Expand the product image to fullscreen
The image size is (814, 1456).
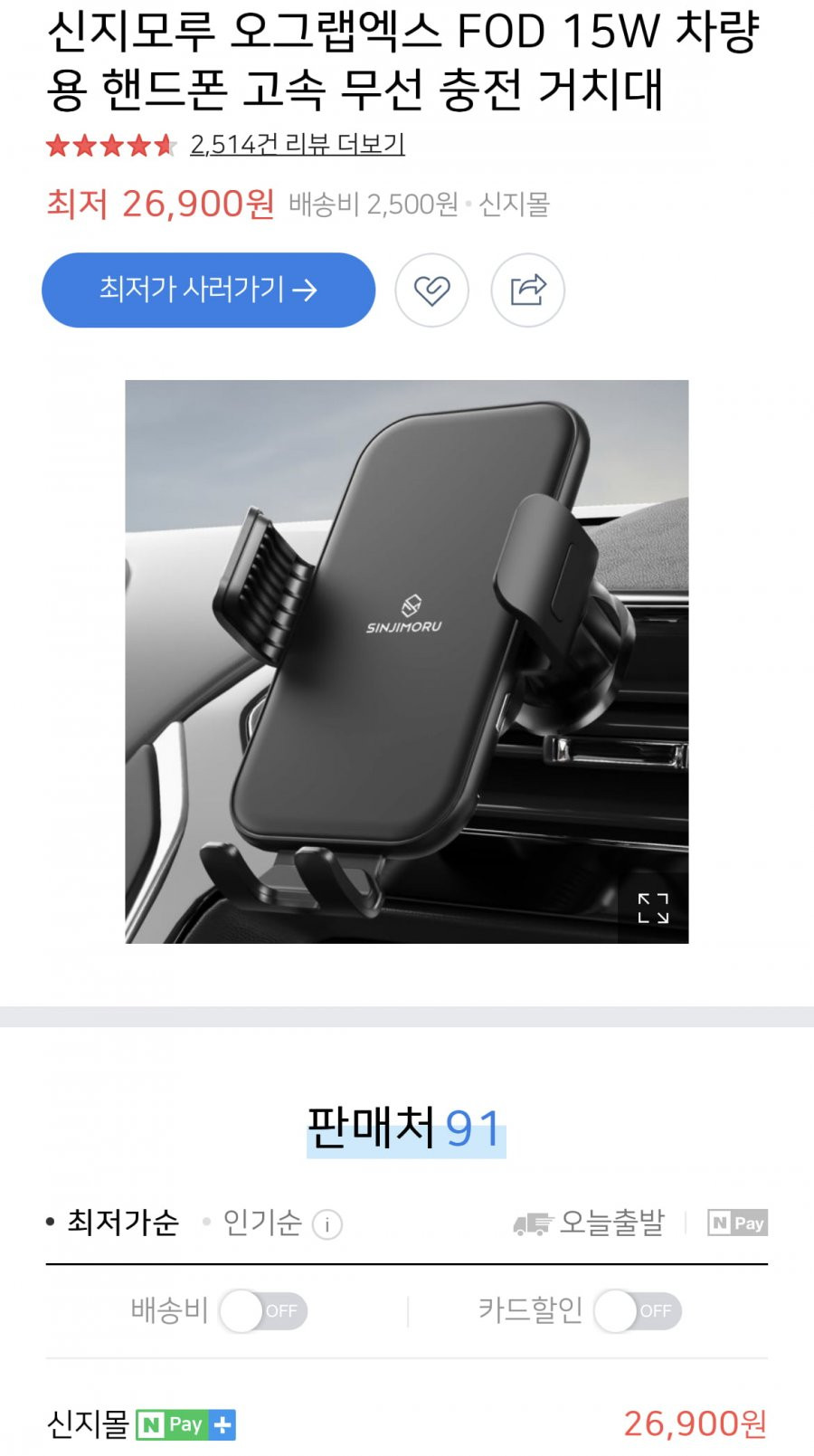653,908
